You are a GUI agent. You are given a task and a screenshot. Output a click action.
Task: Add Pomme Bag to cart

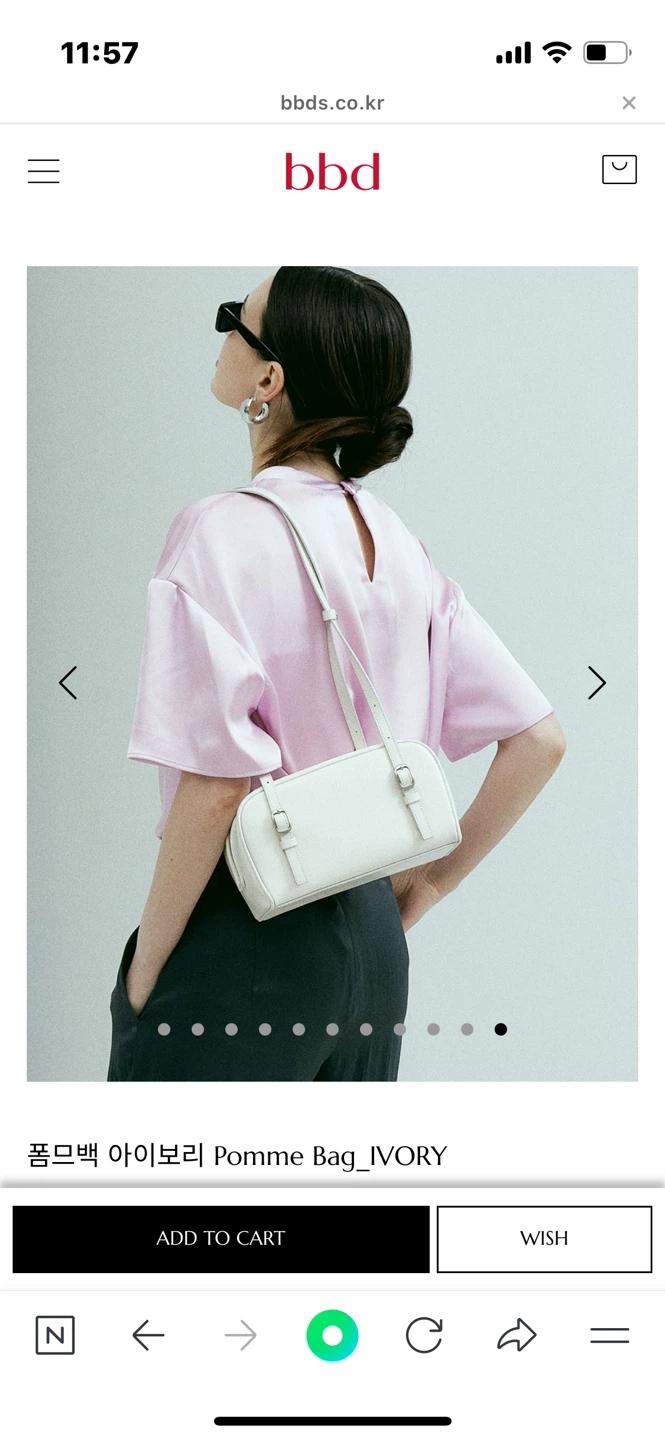(x=221, y=1239)
